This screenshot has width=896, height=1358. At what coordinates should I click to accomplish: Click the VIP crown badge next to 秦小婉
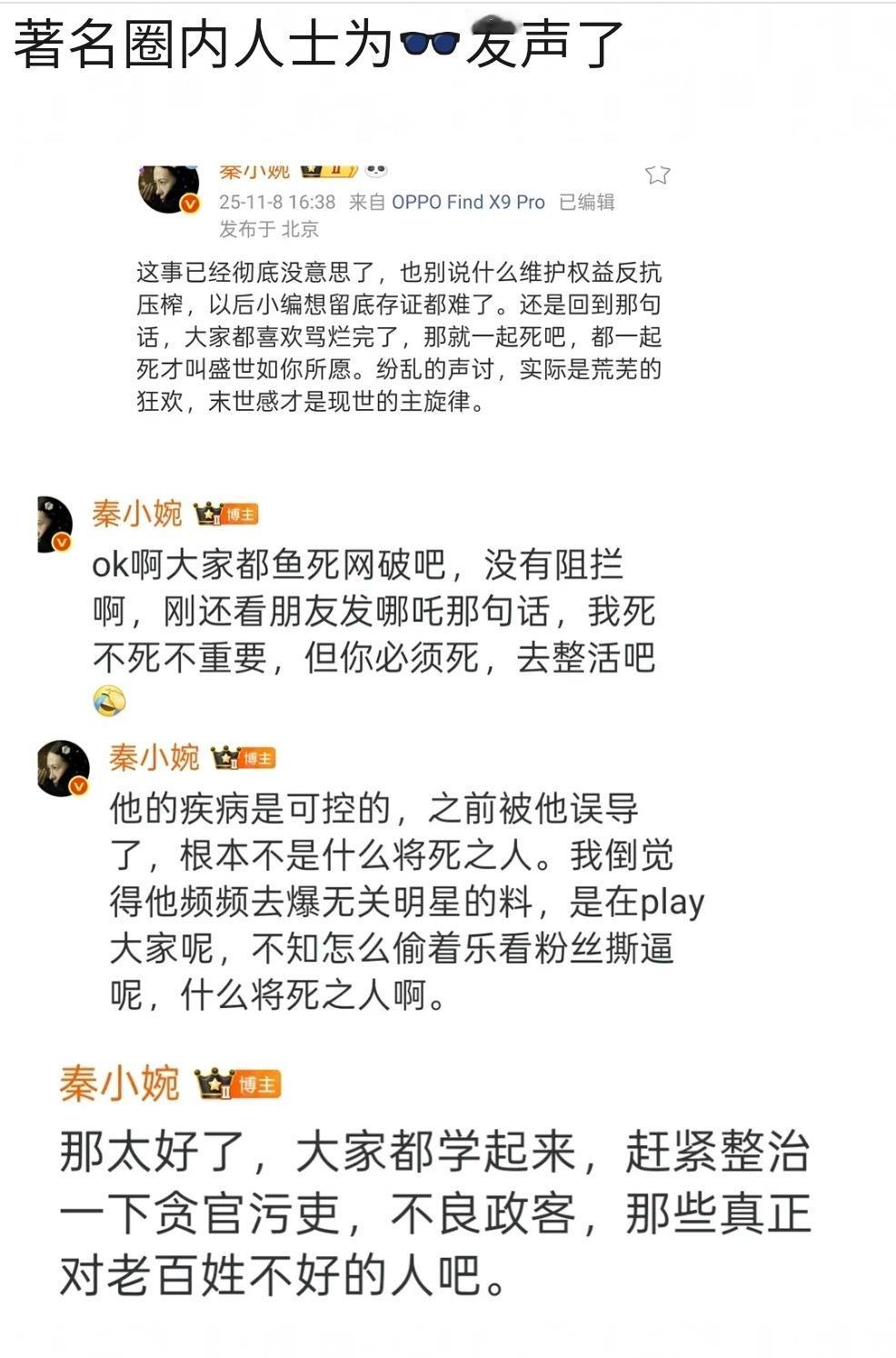[x=313, y=169]
